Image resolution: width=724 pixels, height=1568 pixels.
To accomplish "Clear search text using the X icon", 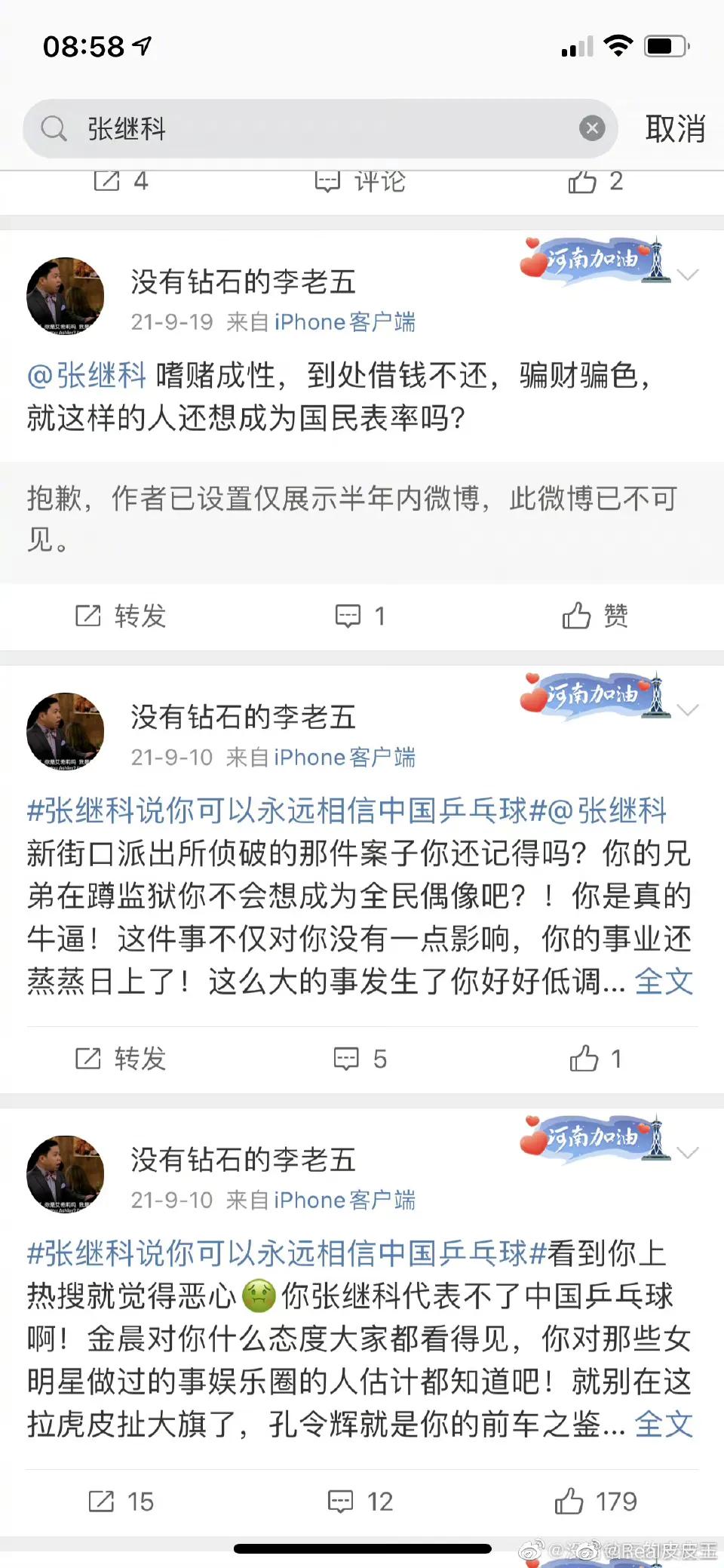I will point(594,127).
